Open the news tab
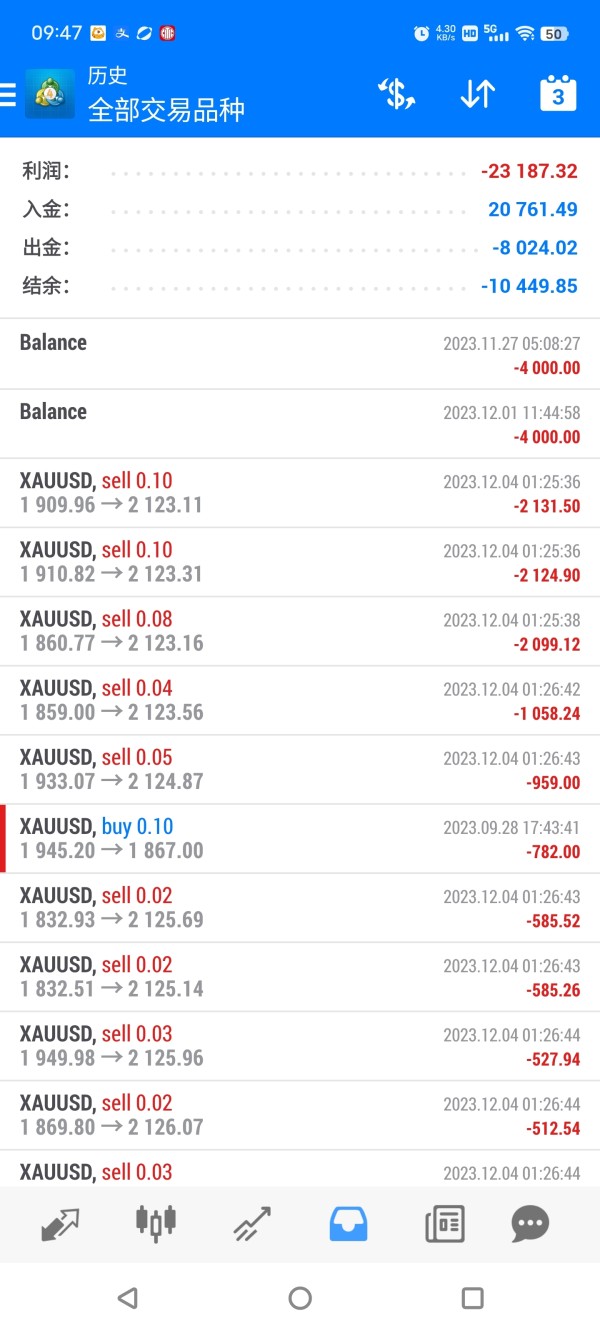This screenshot has height=1333, width=600. pos(444,1223)
